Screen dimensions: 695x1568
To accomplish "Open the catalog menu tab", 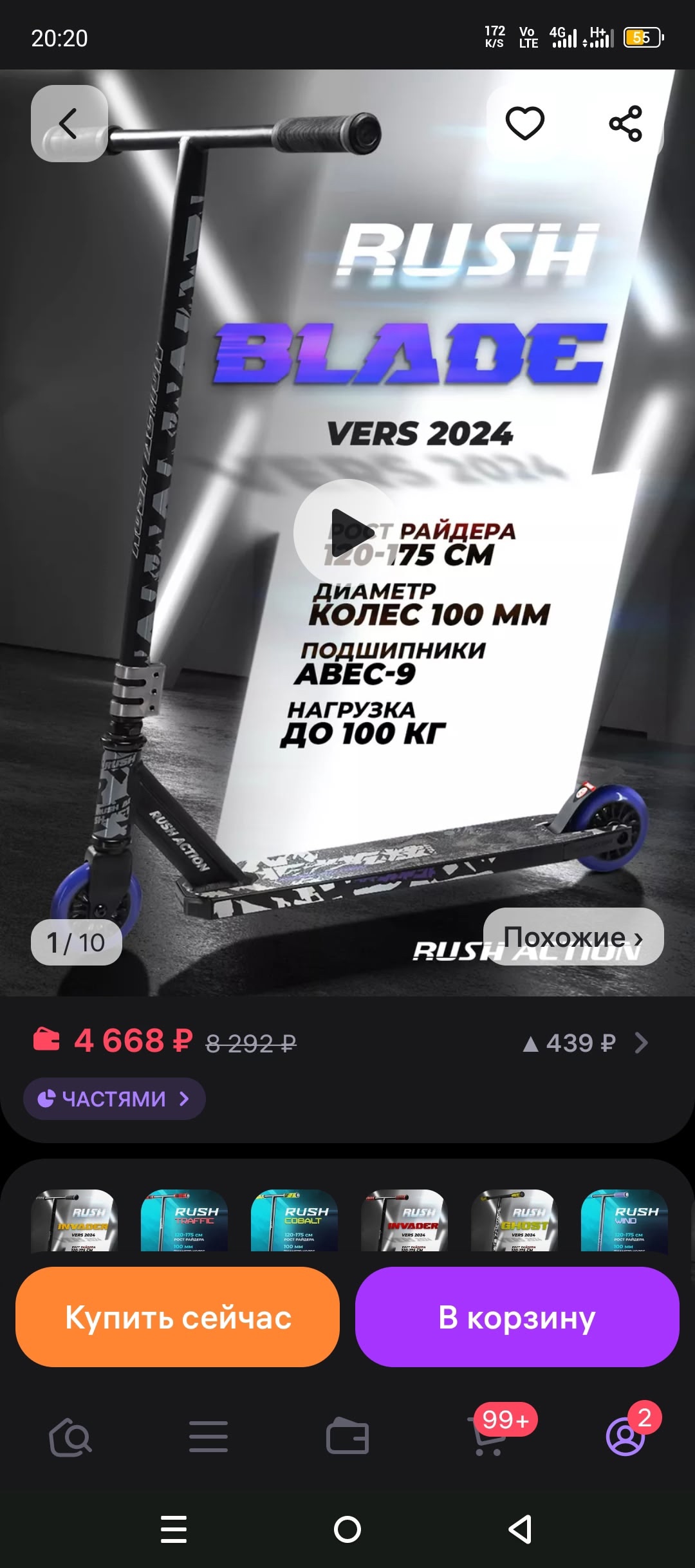I will point(208,1437).
